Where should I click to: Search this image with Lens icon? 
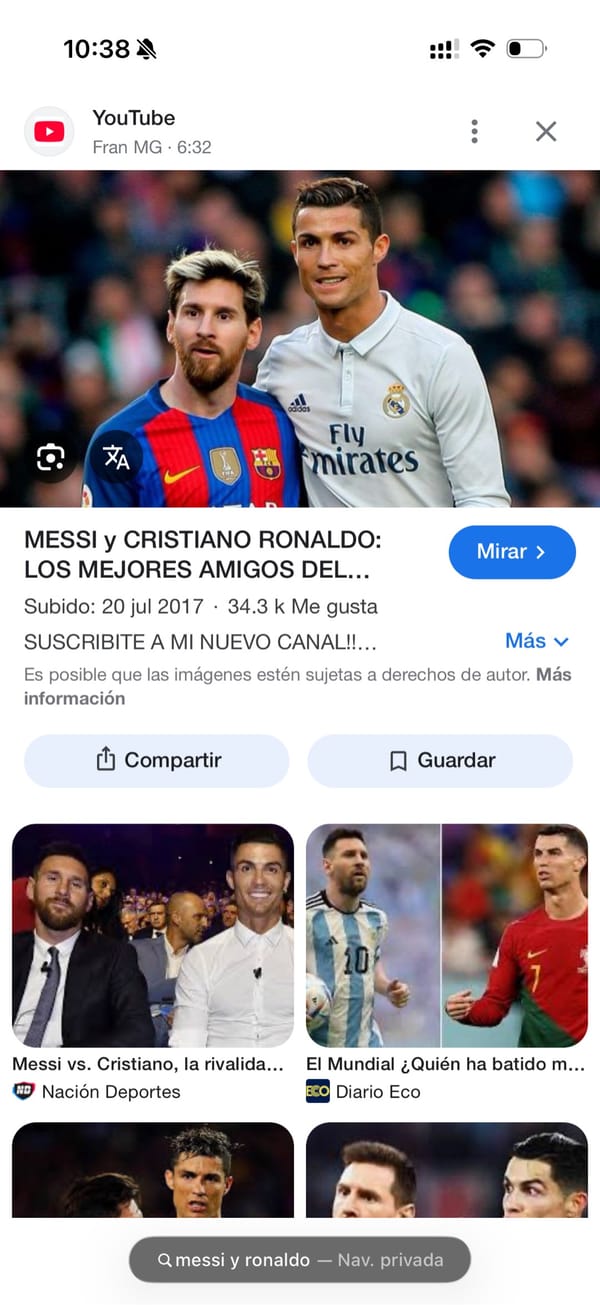coord(50,458)
